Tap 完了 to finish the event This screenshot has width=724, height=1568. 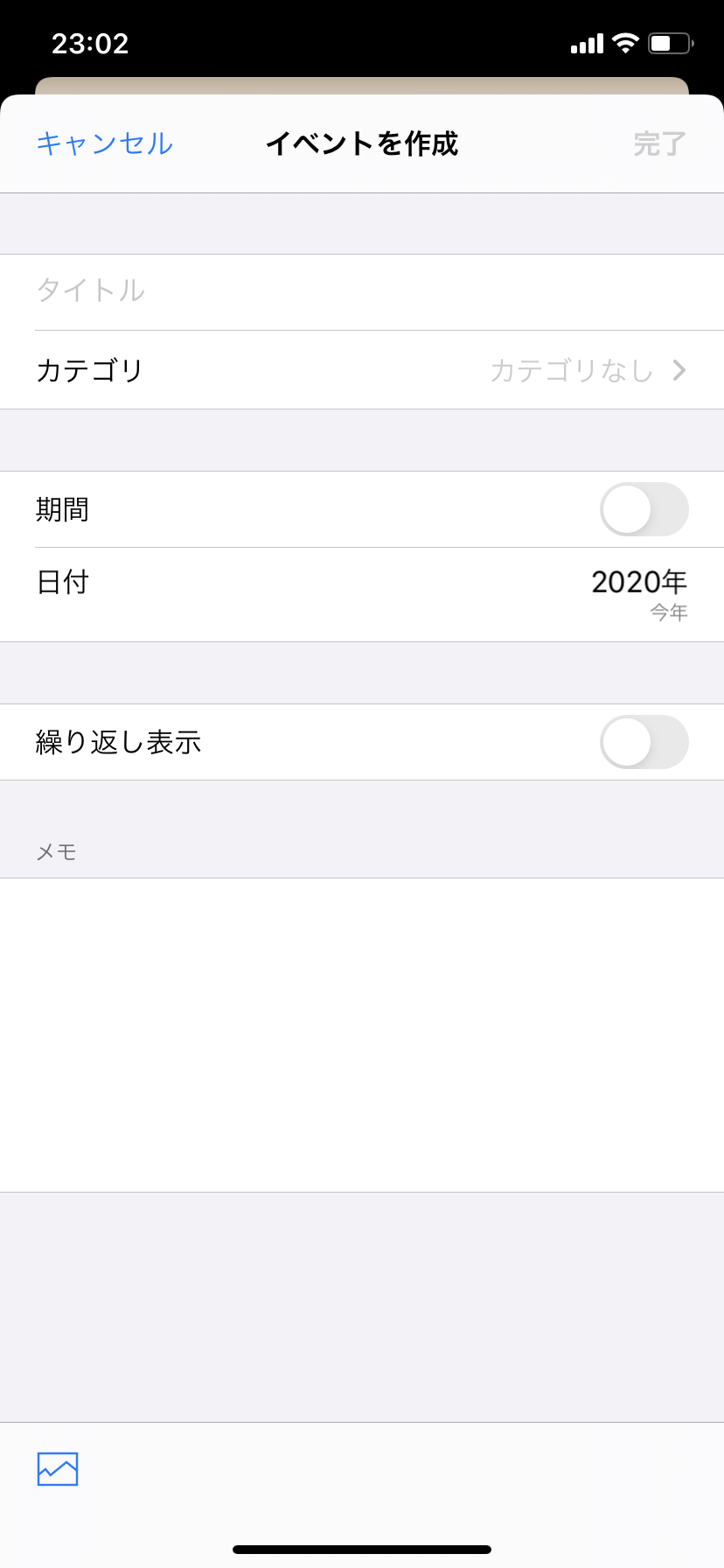coord(660,143)
